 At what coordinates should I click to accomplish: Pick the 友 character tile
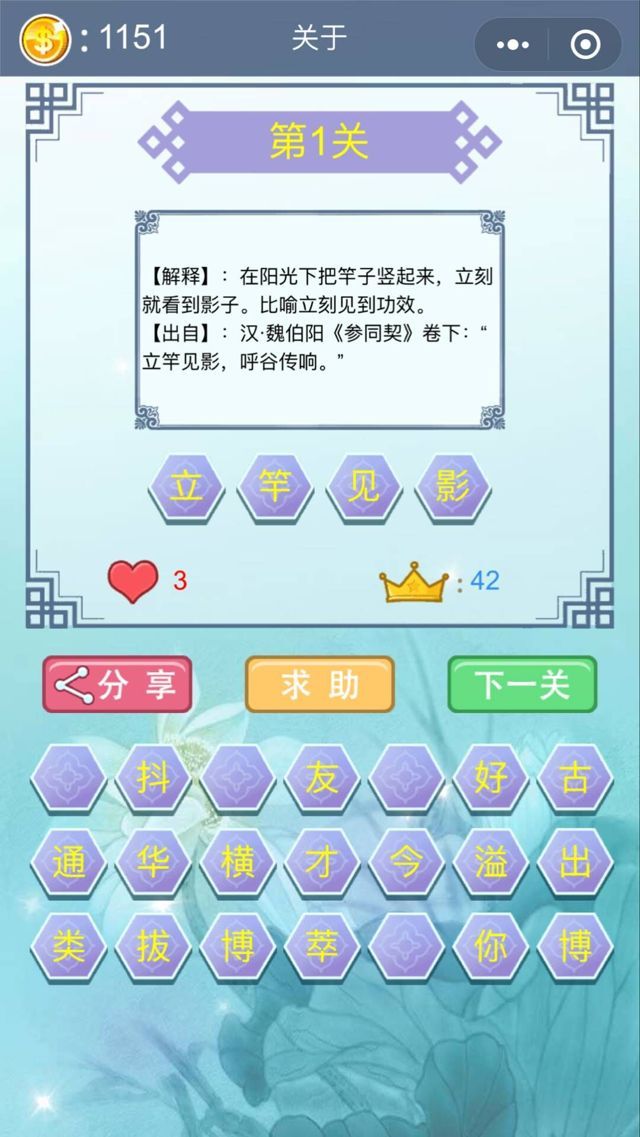pyautogui.click(x=322, y=778)
